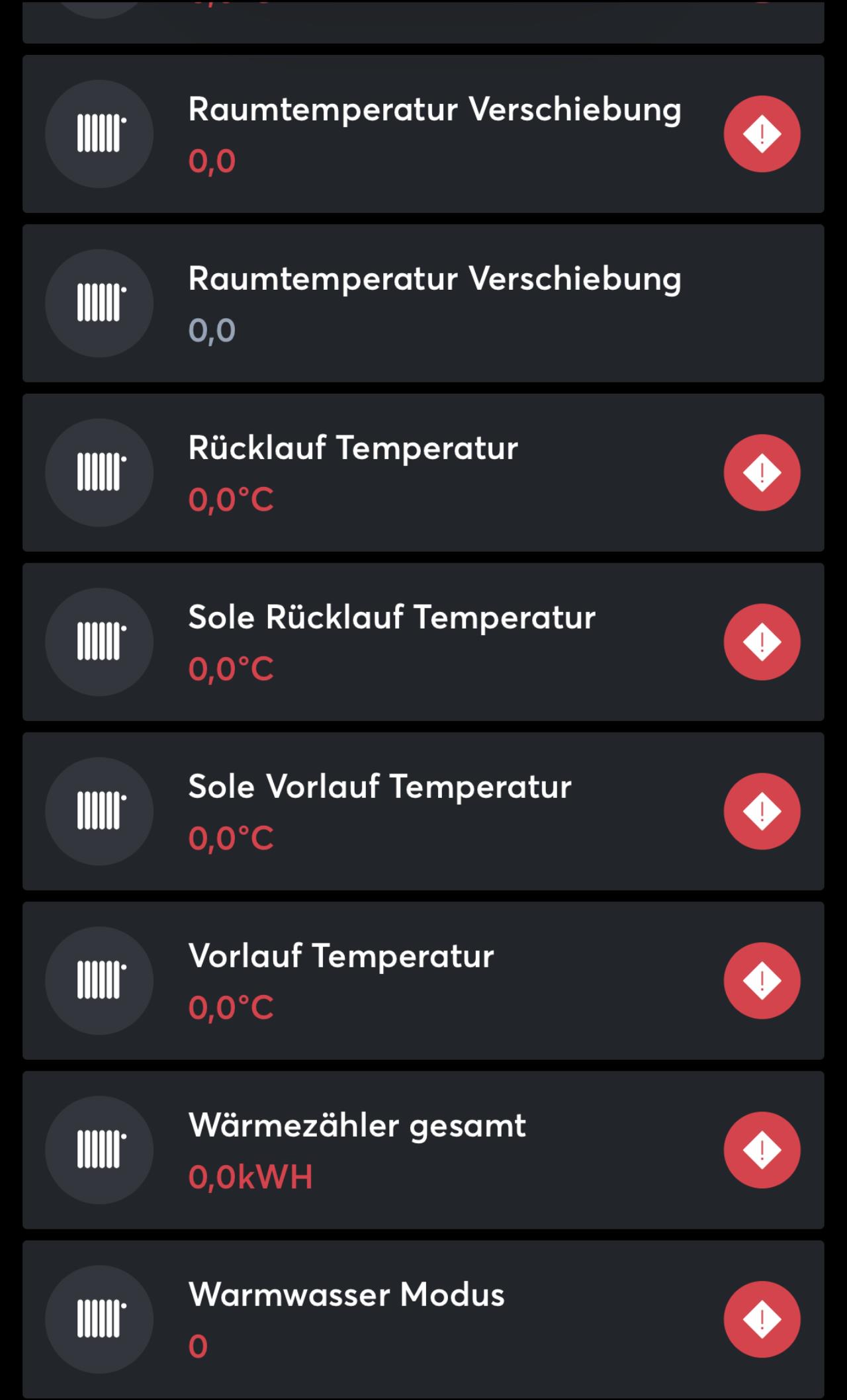The image size is (847, 1400).
Task: Tap the warning icon on Rücklauf Temperatur
Action: (x=762, y=472)
